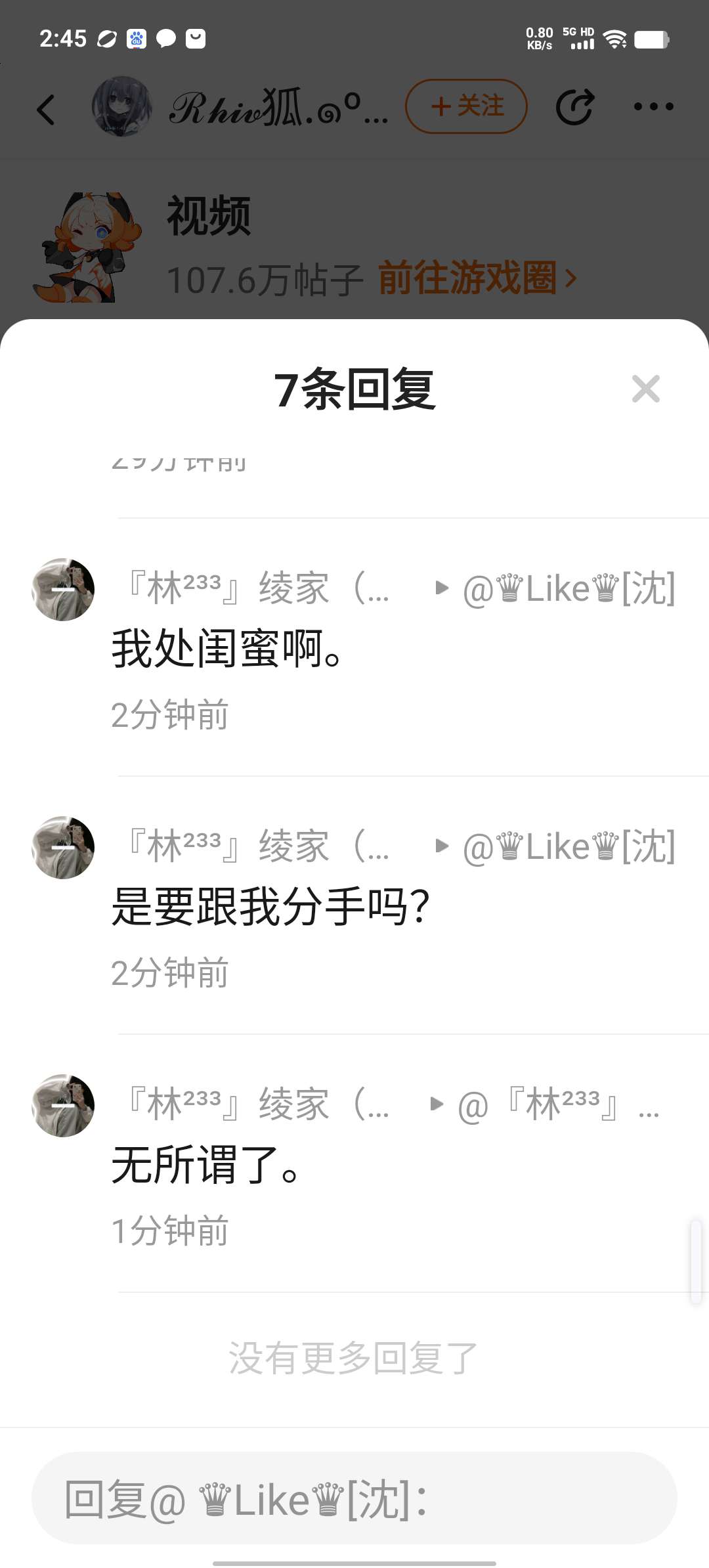Viewport: 709px width, 1568px height.
Task: Select the reply "是要跟我分手吗?"
Action: click(x=270, y=907)
